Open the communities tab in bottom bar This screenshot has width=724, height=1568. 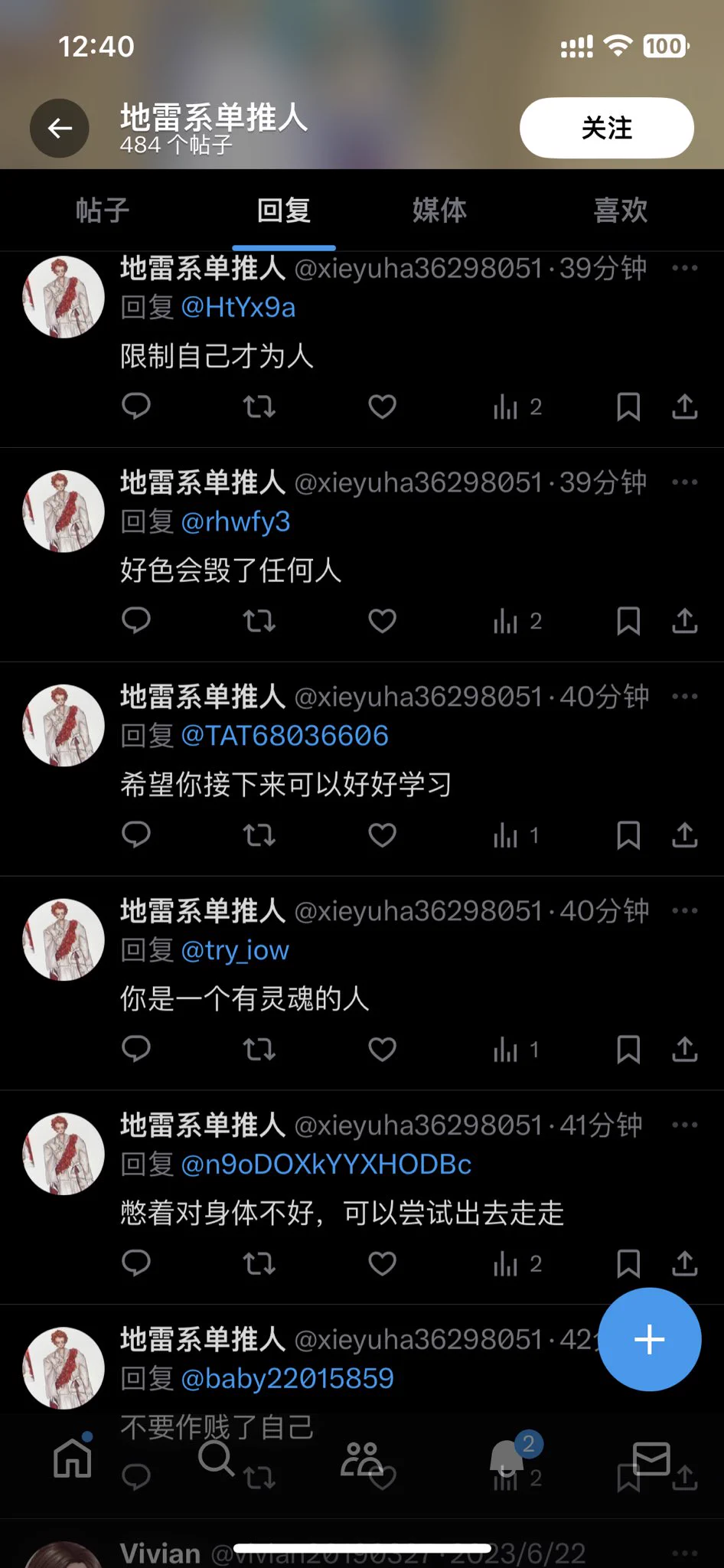tap(361, 1457)
